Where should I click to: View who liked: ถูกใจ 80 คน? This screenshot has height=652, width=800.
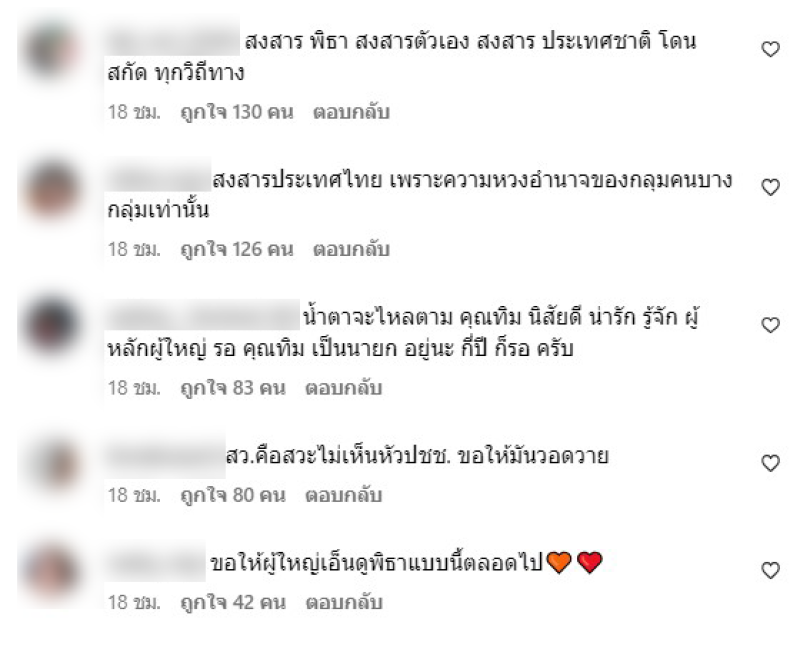[x=232, y=495]
